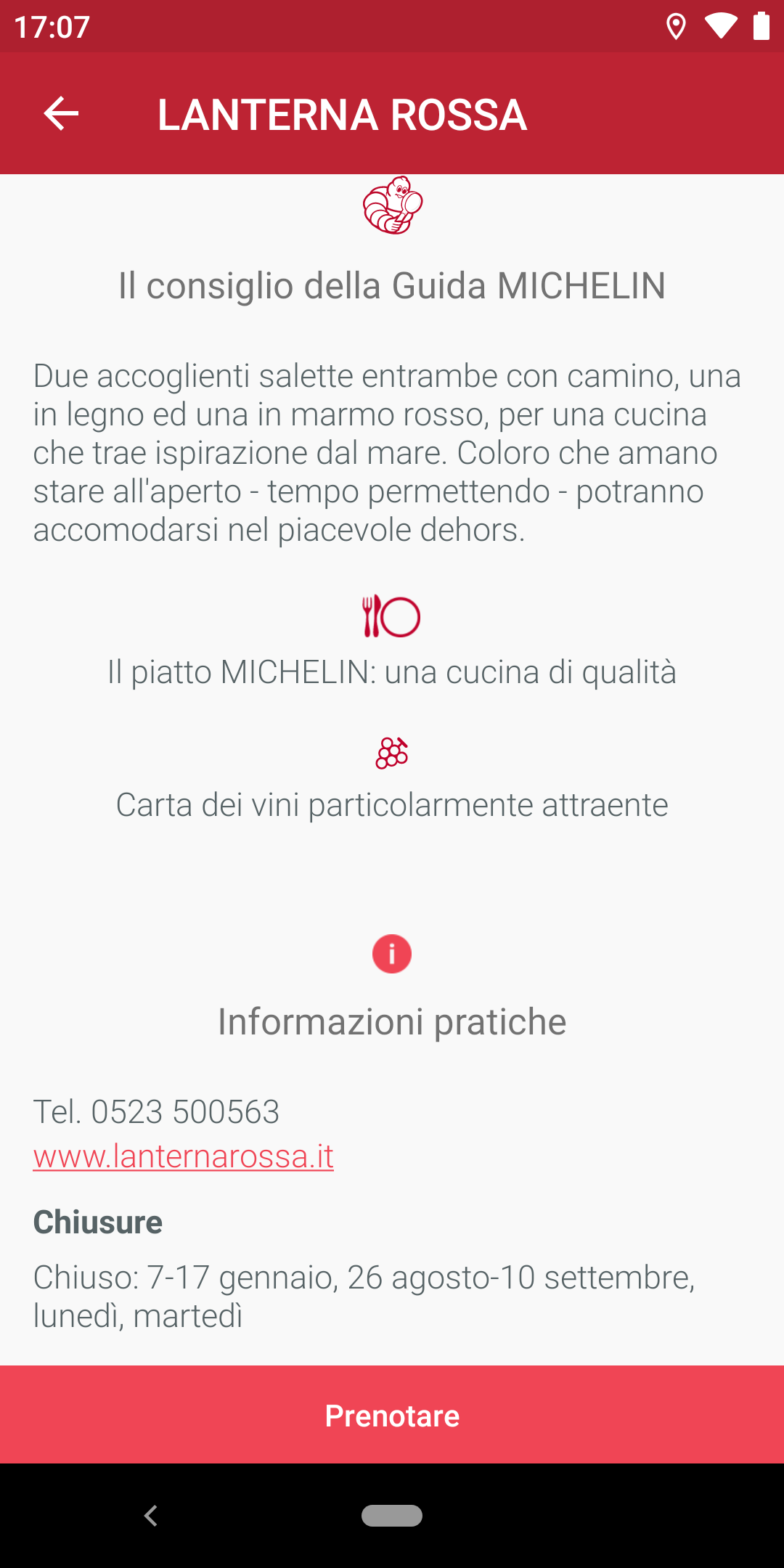
Task: Open the www.lanternarossa.it website link
Action: pos(184,1156)
